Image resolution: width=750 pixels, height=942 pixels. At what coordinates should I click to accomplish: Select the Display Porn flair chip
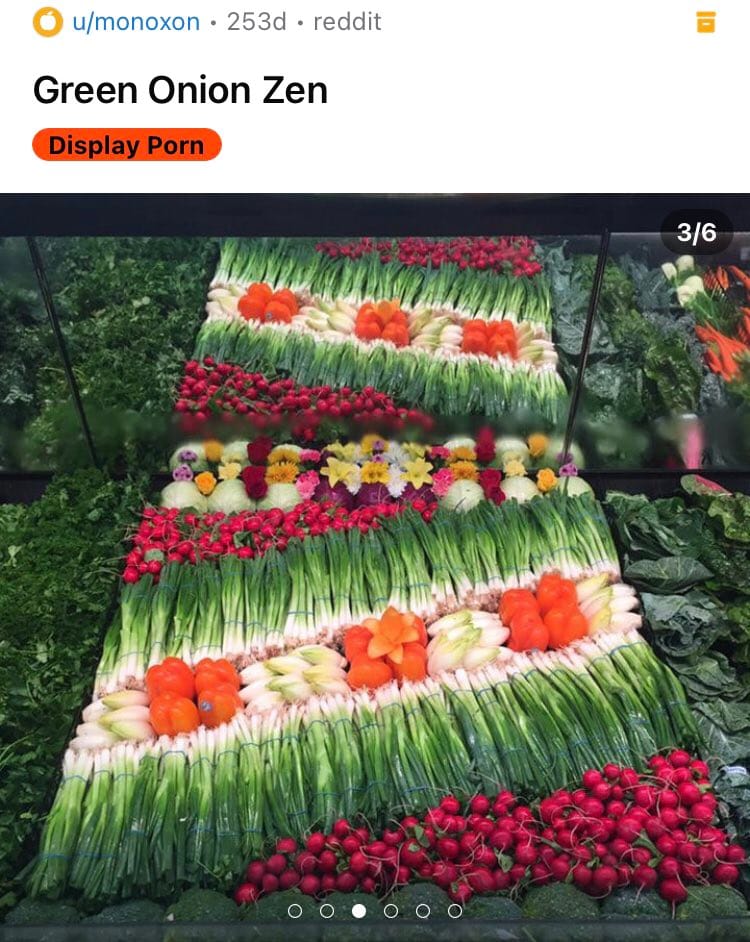pos(126,145)
